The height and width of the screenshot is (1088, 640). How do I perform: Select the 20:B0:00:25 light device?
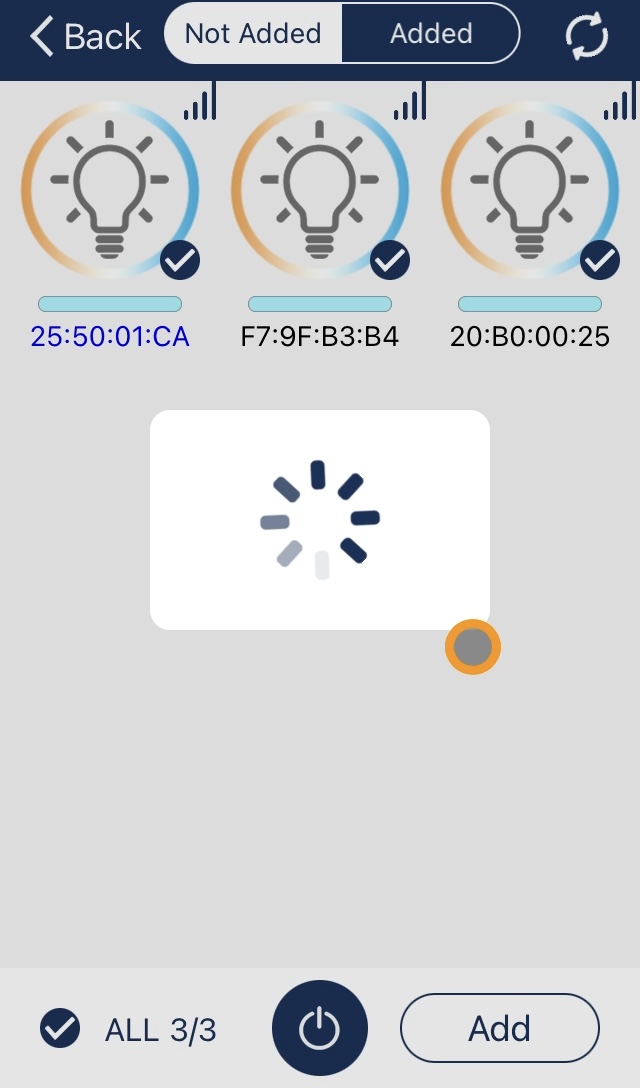coord(530,190)
